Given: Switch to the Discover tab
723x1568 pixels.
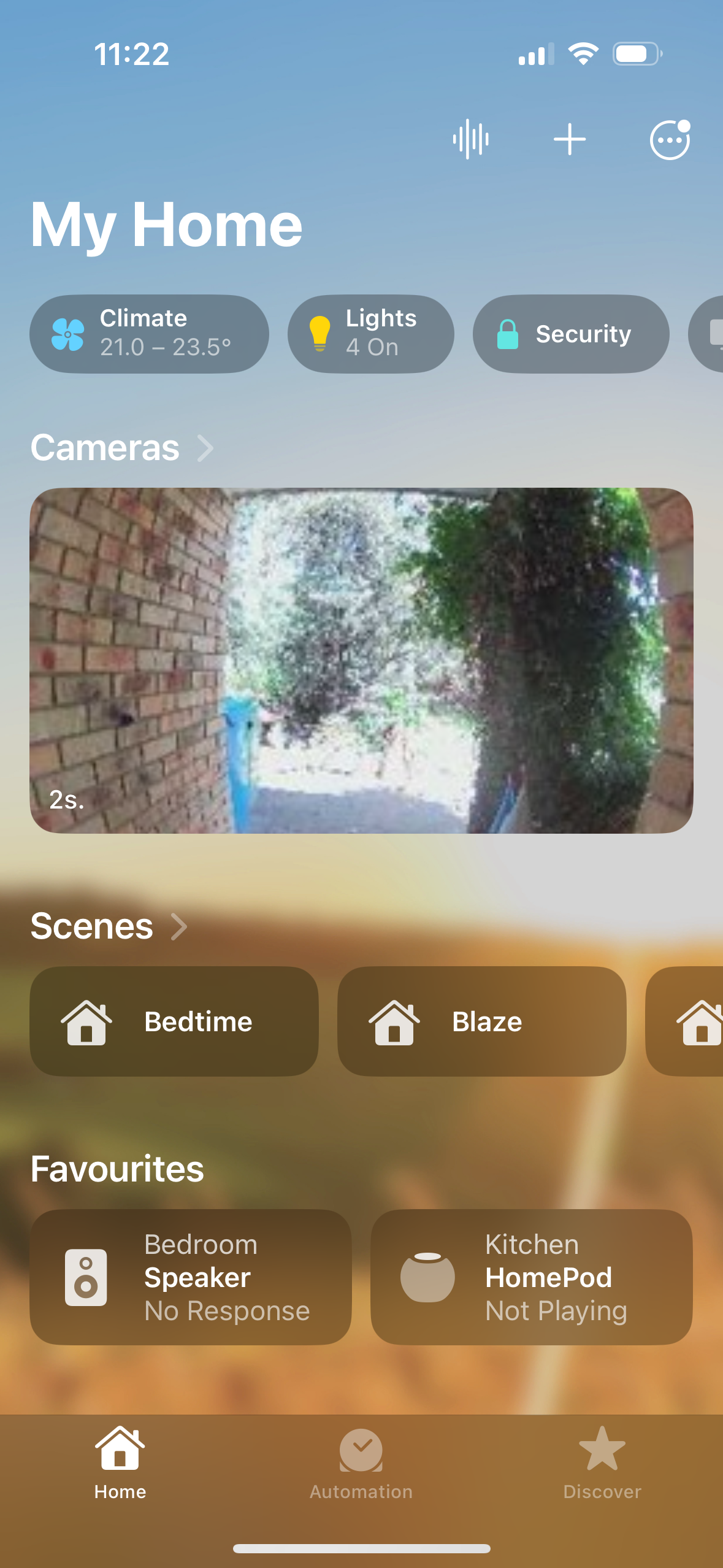Looking at the screenshot, I should tap(602, 1463).
